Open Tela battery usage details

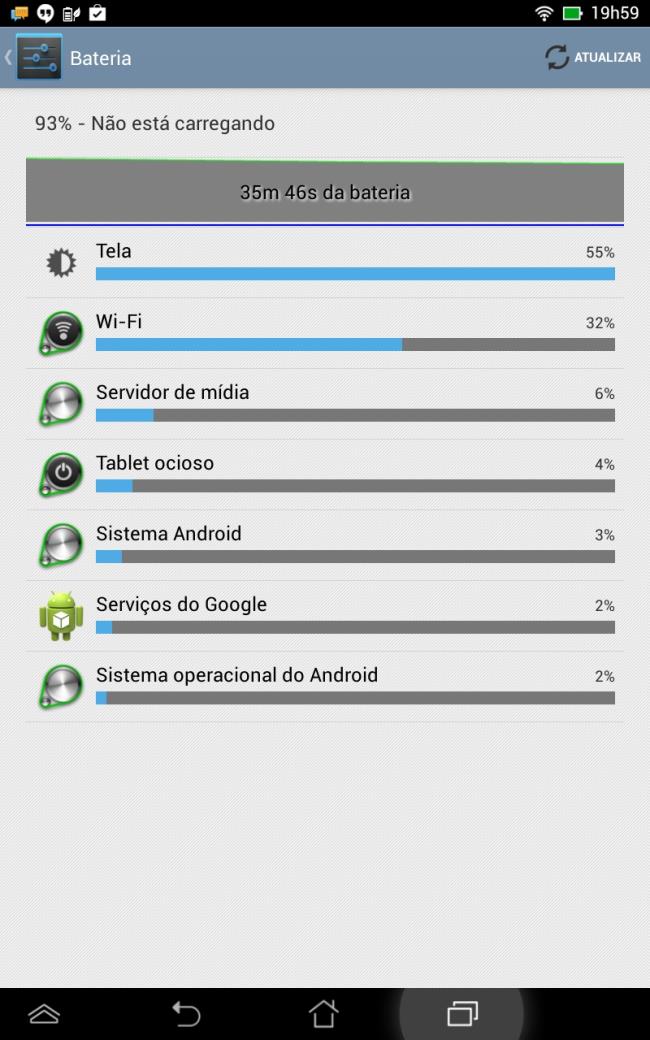(325, 263)
